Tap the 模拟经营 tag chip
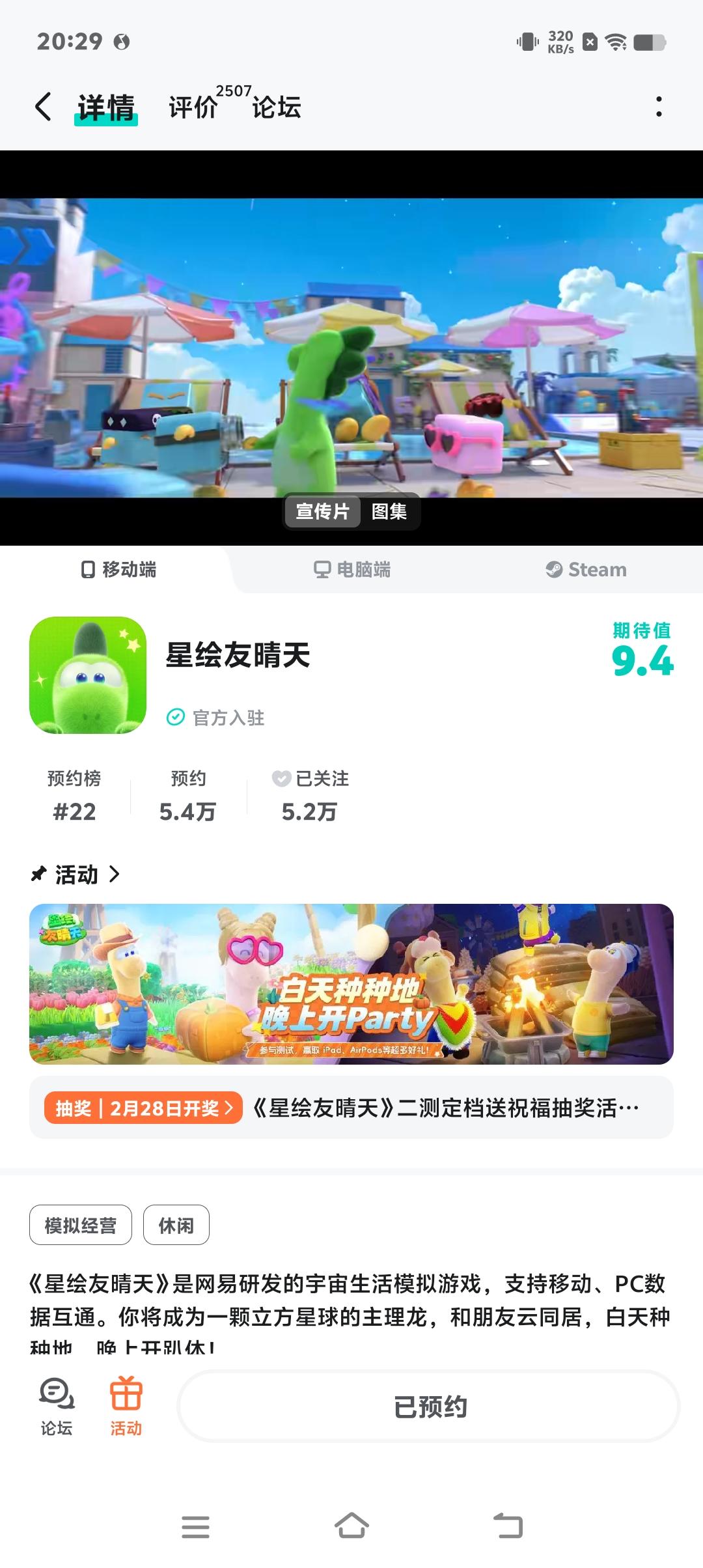This screenshot has height=1568, width=703. [81, 1225]
